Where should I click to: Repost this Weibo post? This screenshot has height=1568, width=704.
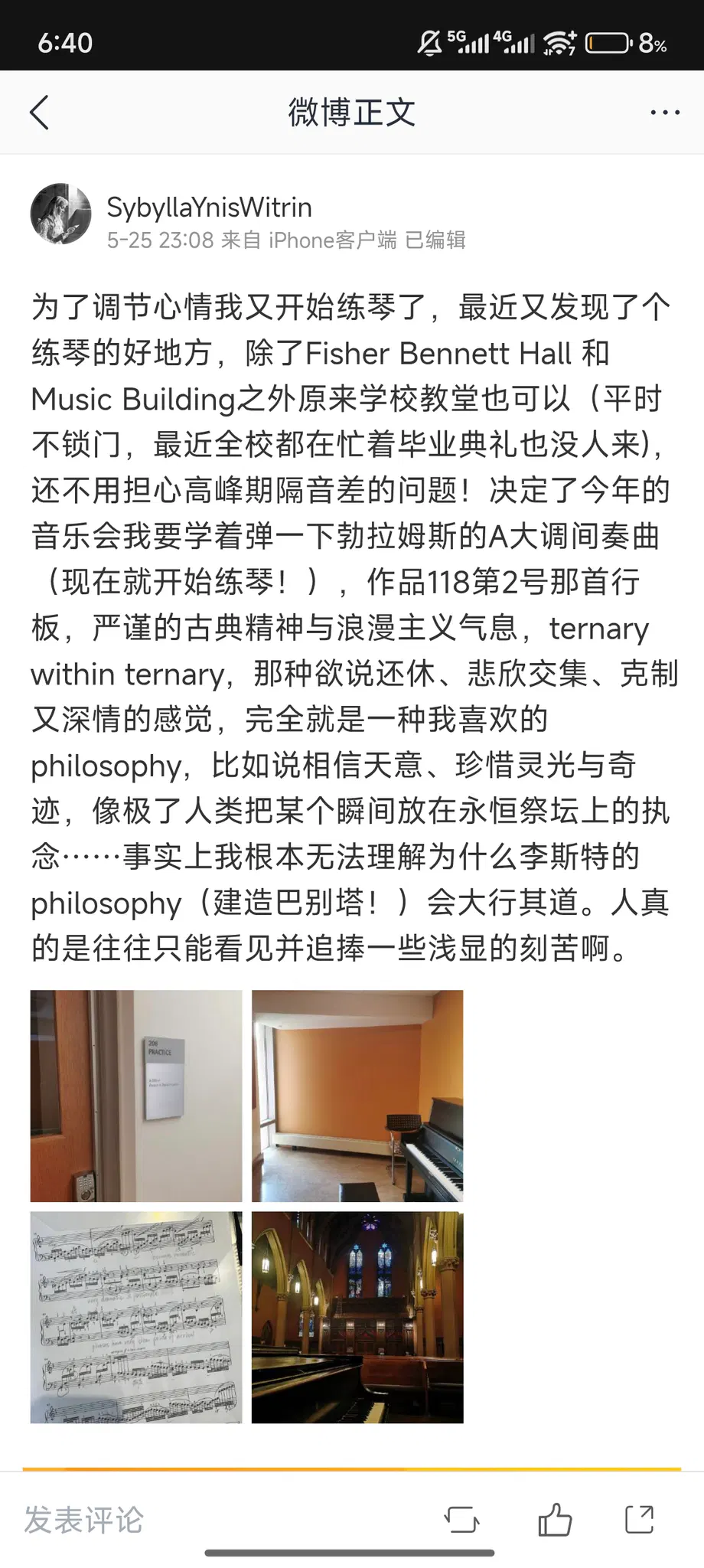(462, 1520)
